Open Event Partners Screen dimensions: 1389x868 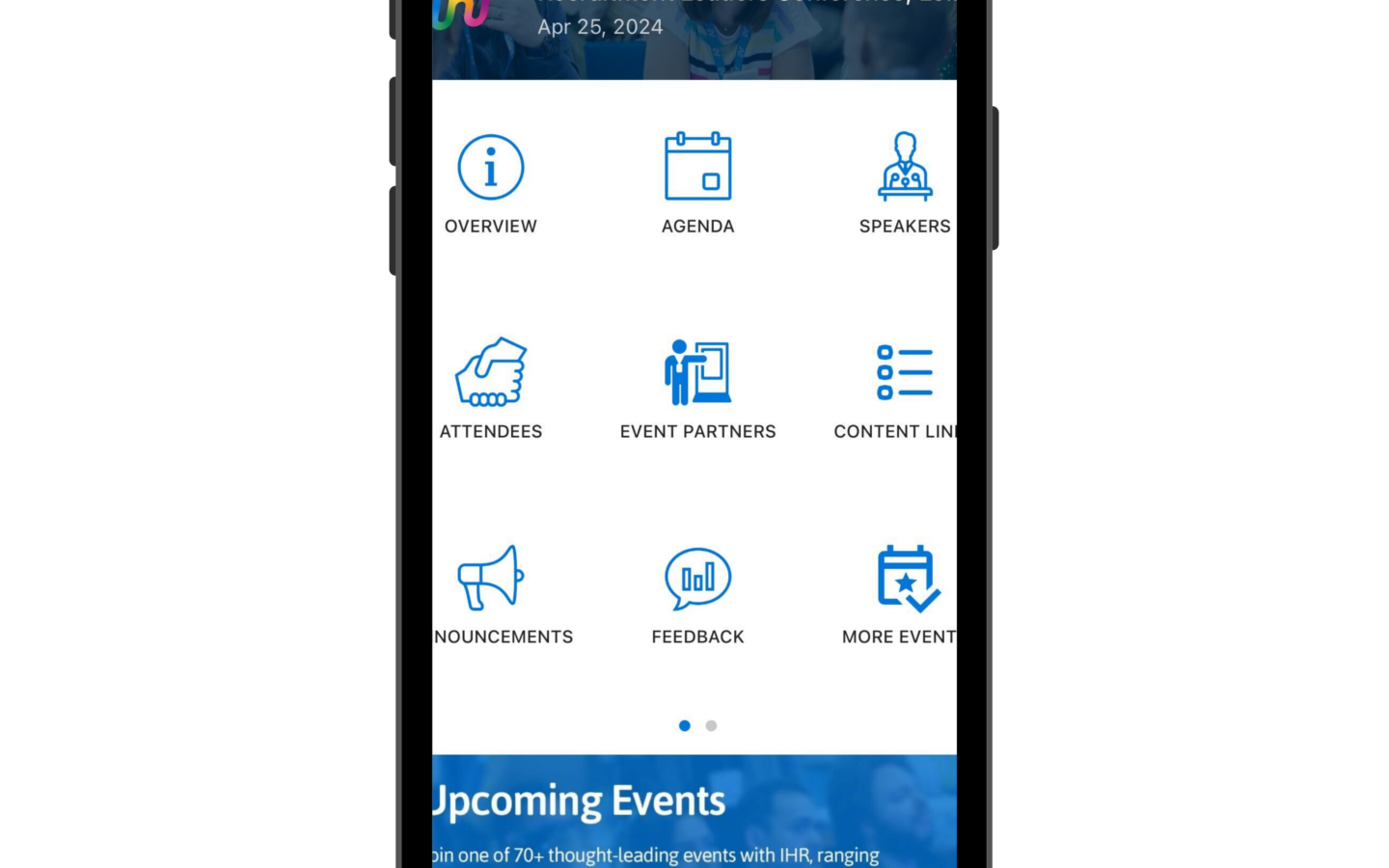697,389
